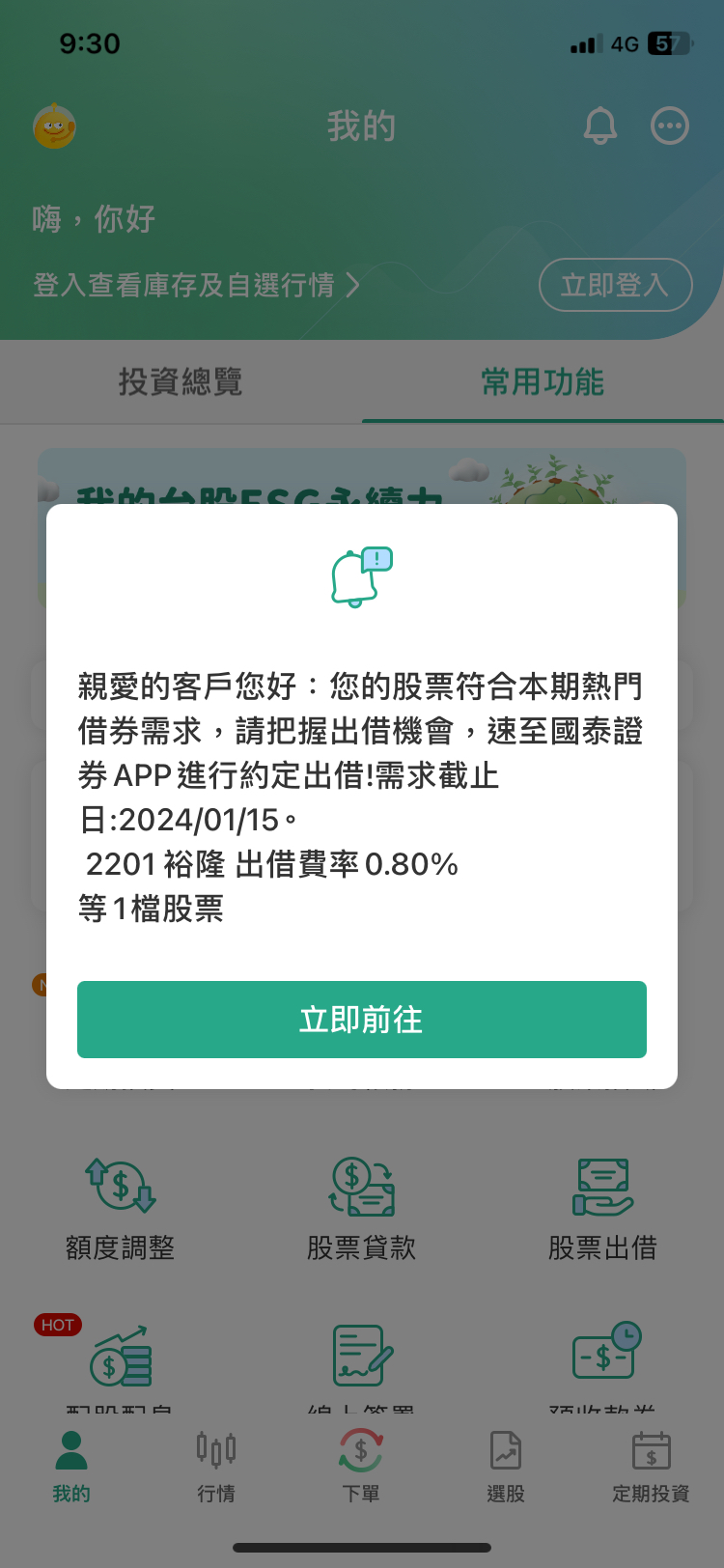Open the profile avatar icon top left
724x1568 pixels.
coord(55,126)
